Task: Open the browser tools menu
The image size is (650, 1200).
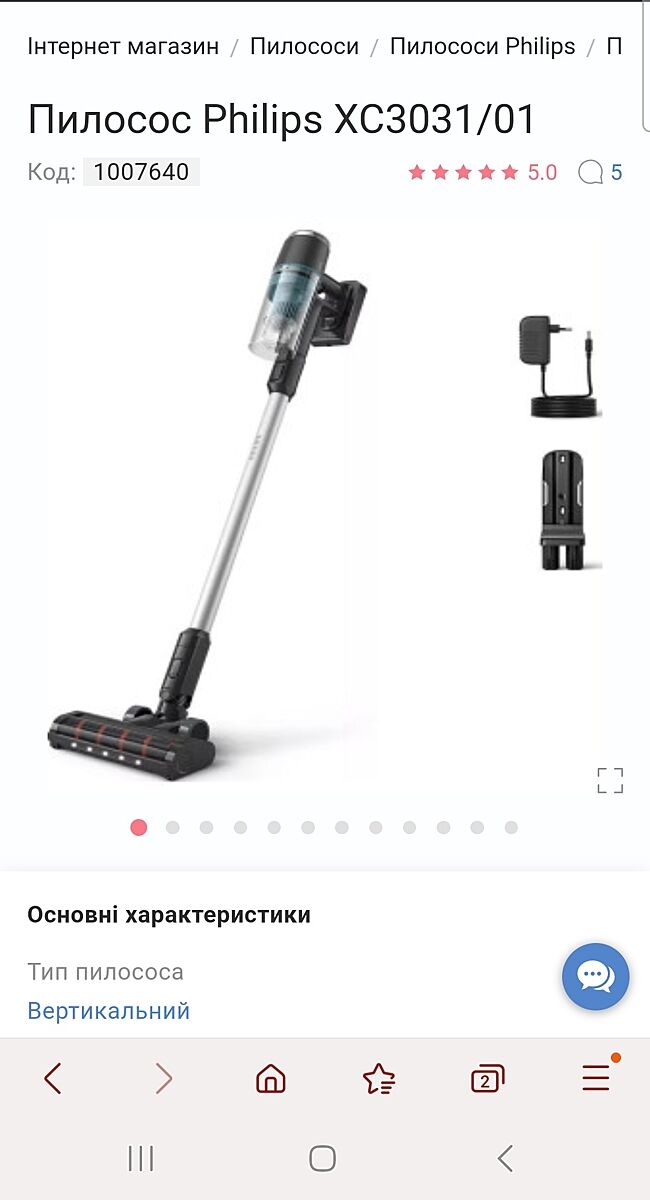Action: coord(596,1077)
